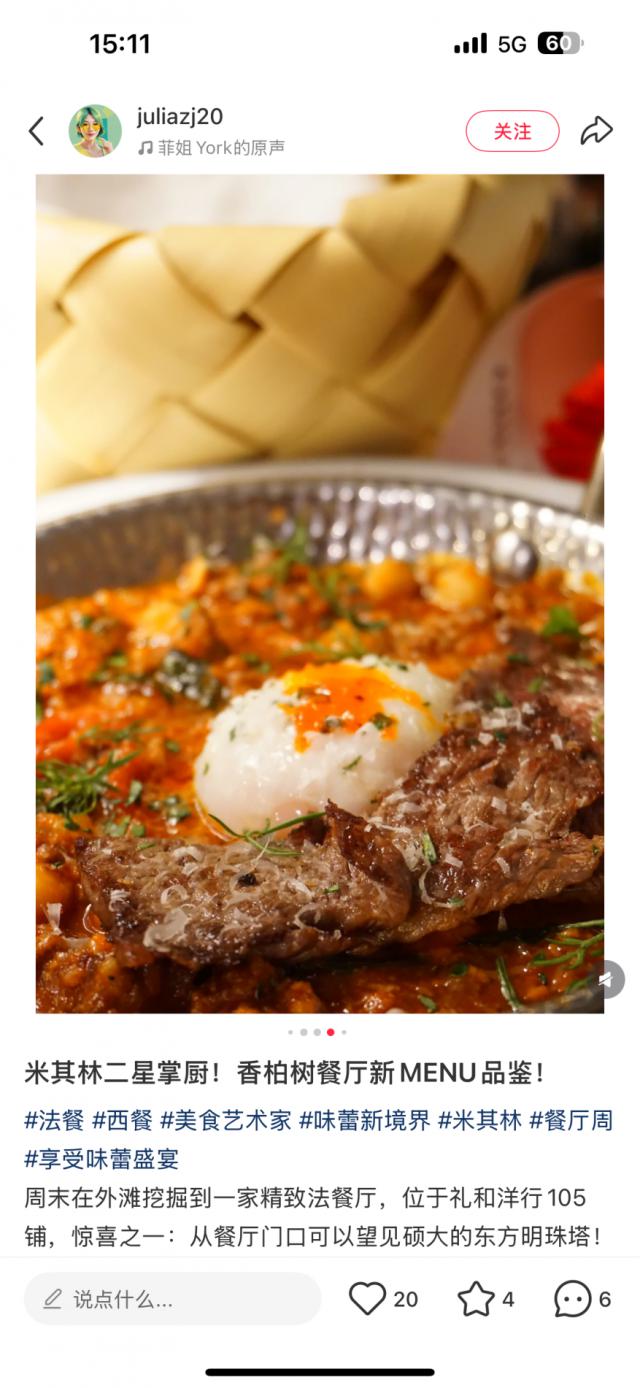
Task: Open the #享受味蕾盛宴 hashtag
Action: coord(102,1159)
